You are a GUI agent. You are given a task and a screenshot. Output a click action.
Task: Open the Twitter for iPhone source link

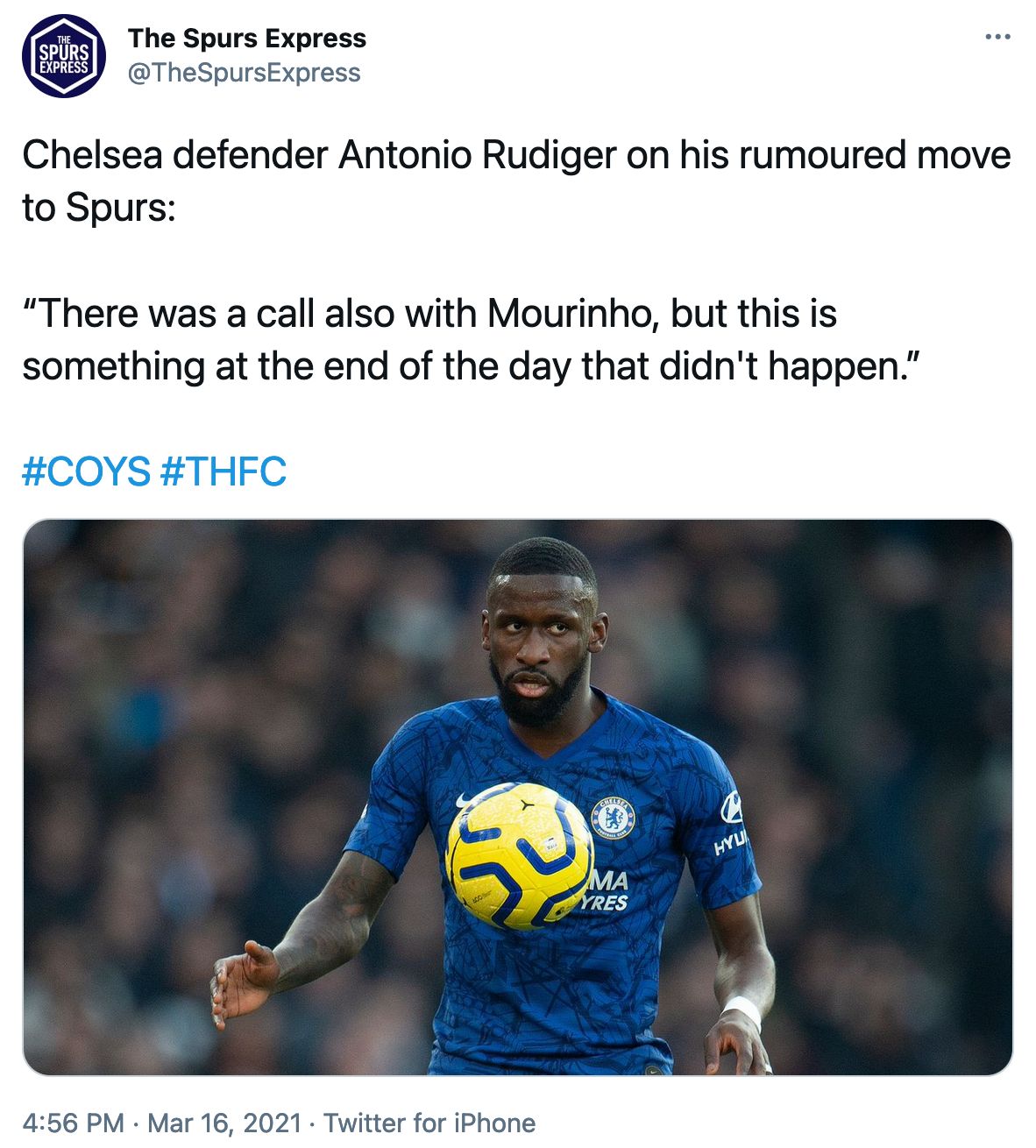click(429, 1123)
